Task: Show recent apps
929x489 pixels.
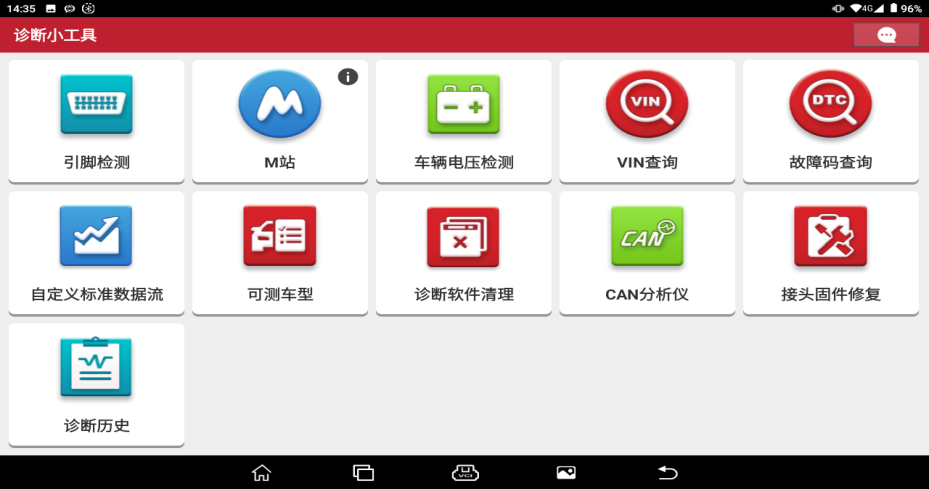Action: coord(363,472)
